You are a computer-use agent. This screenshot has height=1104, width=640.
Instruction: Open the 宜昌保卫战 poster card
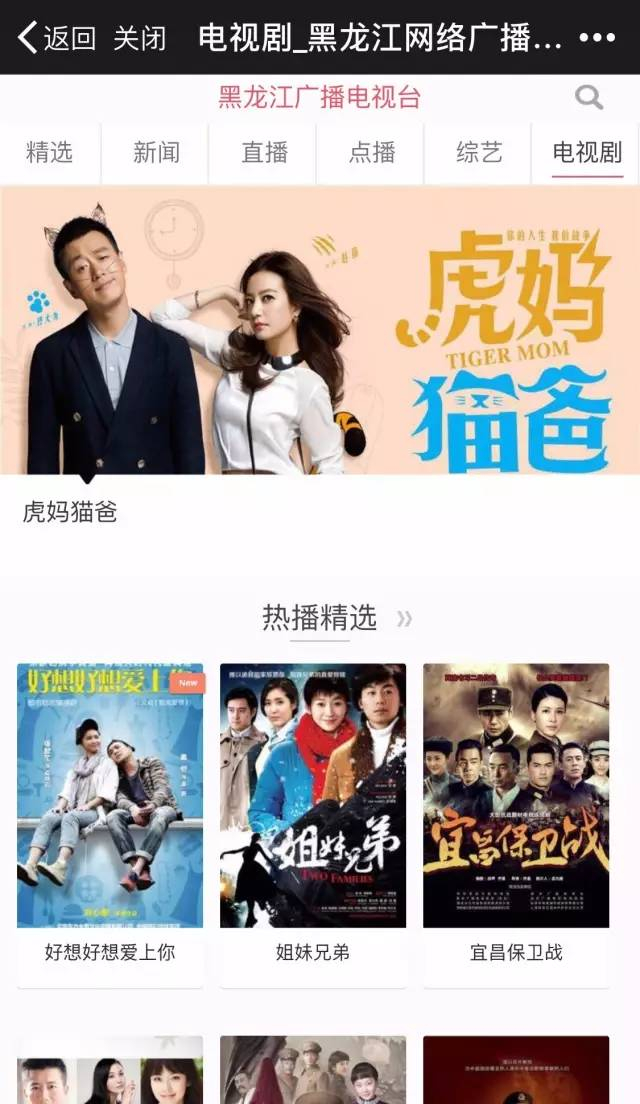pyautogui.click(x=516, y=795)
